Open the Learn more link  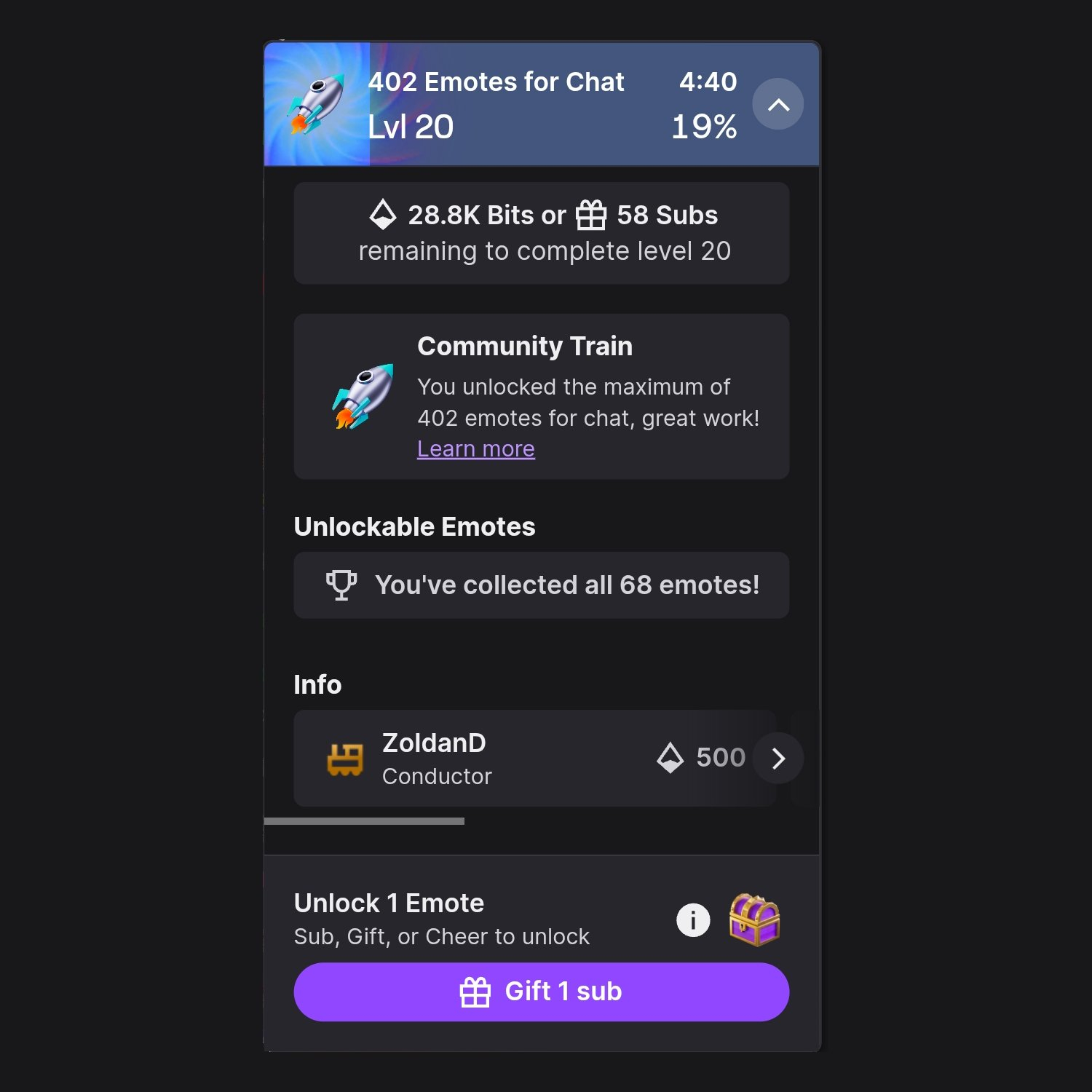[475, 449]
